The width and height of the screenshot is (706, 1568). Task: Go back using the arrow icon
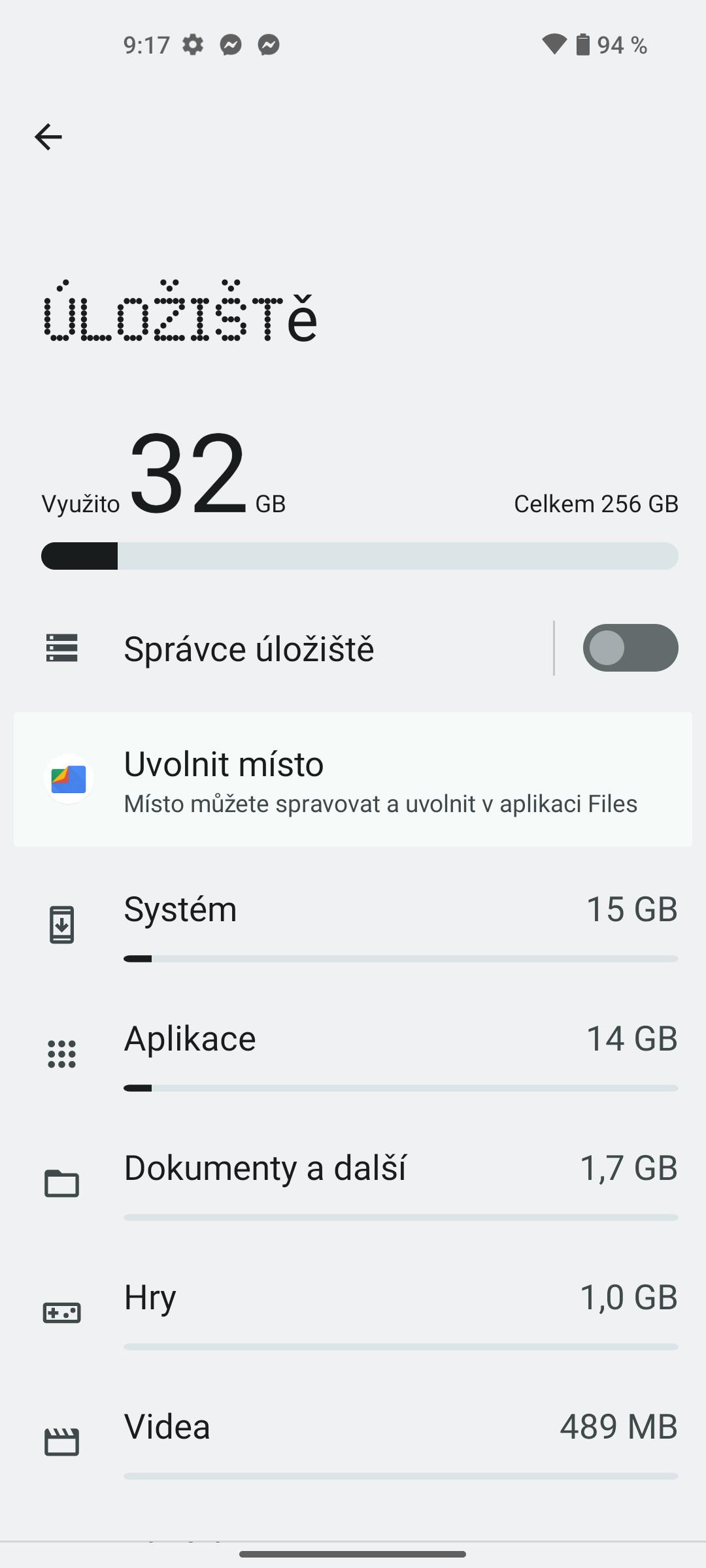point(48,137)
